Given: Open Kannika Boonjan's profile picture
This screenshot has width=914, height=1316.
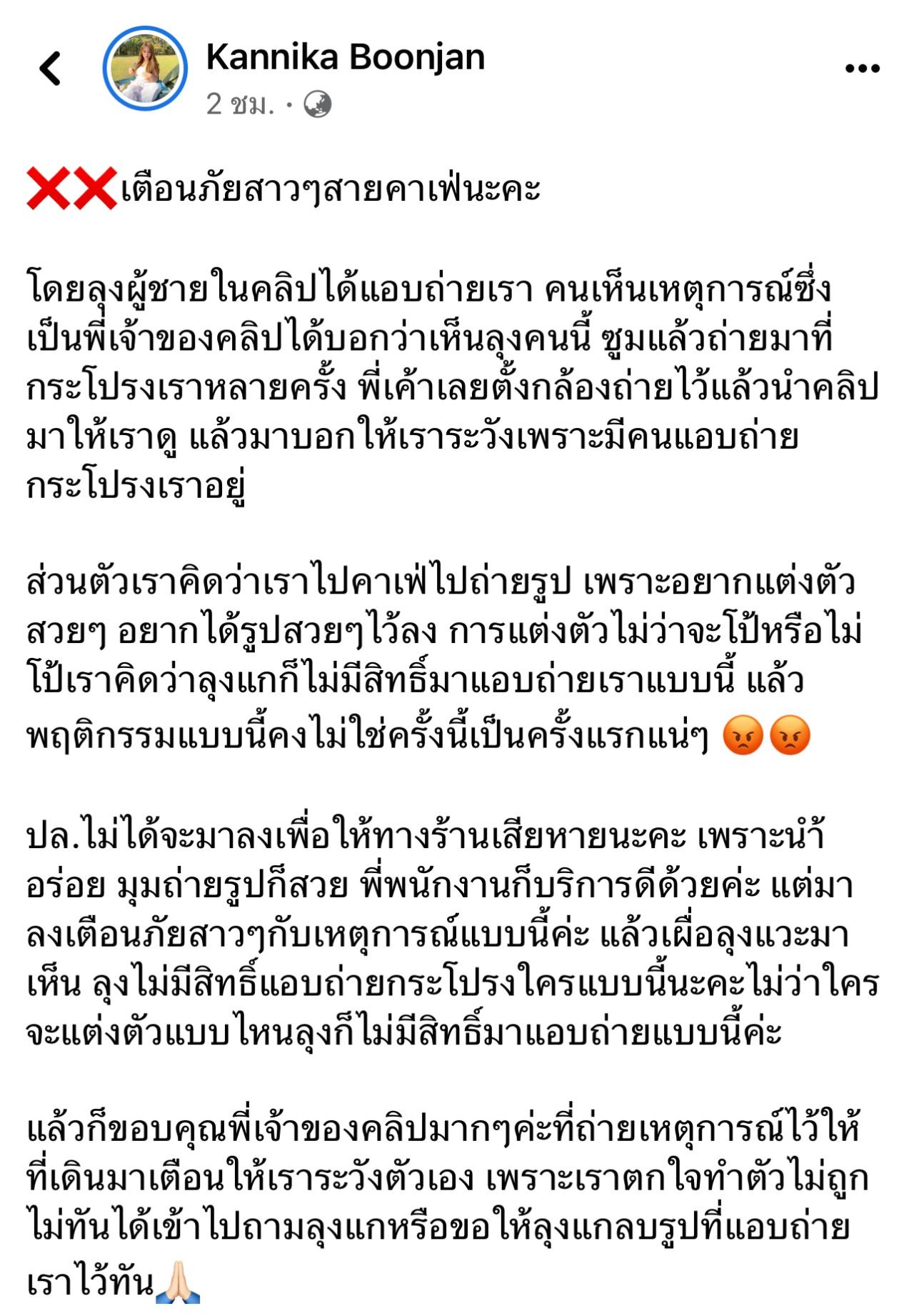Looking at the screenshot, I should click(x=145, y=69).
